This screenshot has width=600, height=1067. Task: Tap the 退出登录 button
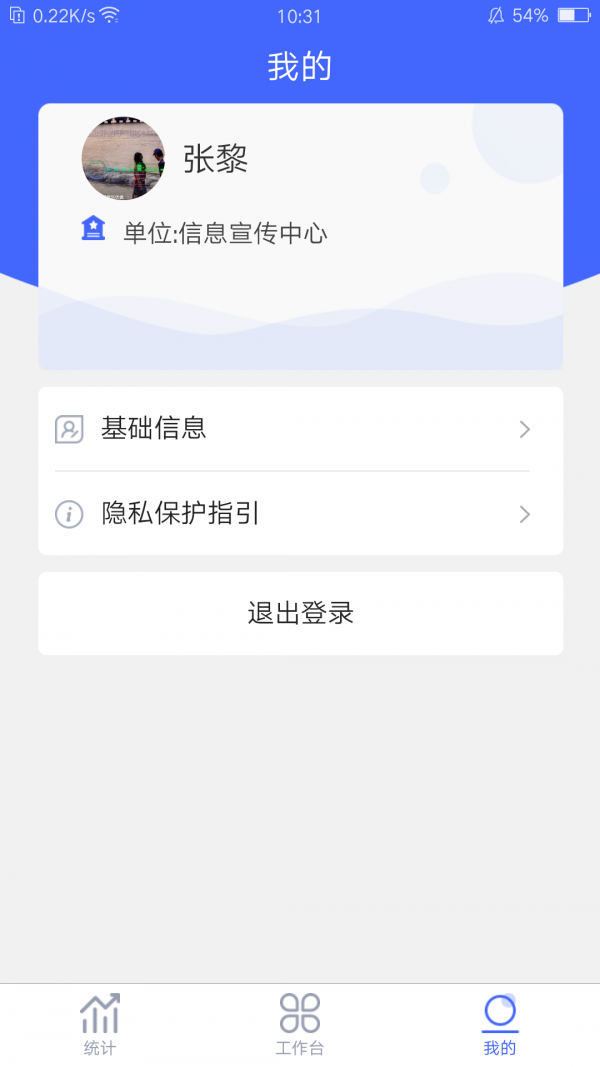click(300, 613)
